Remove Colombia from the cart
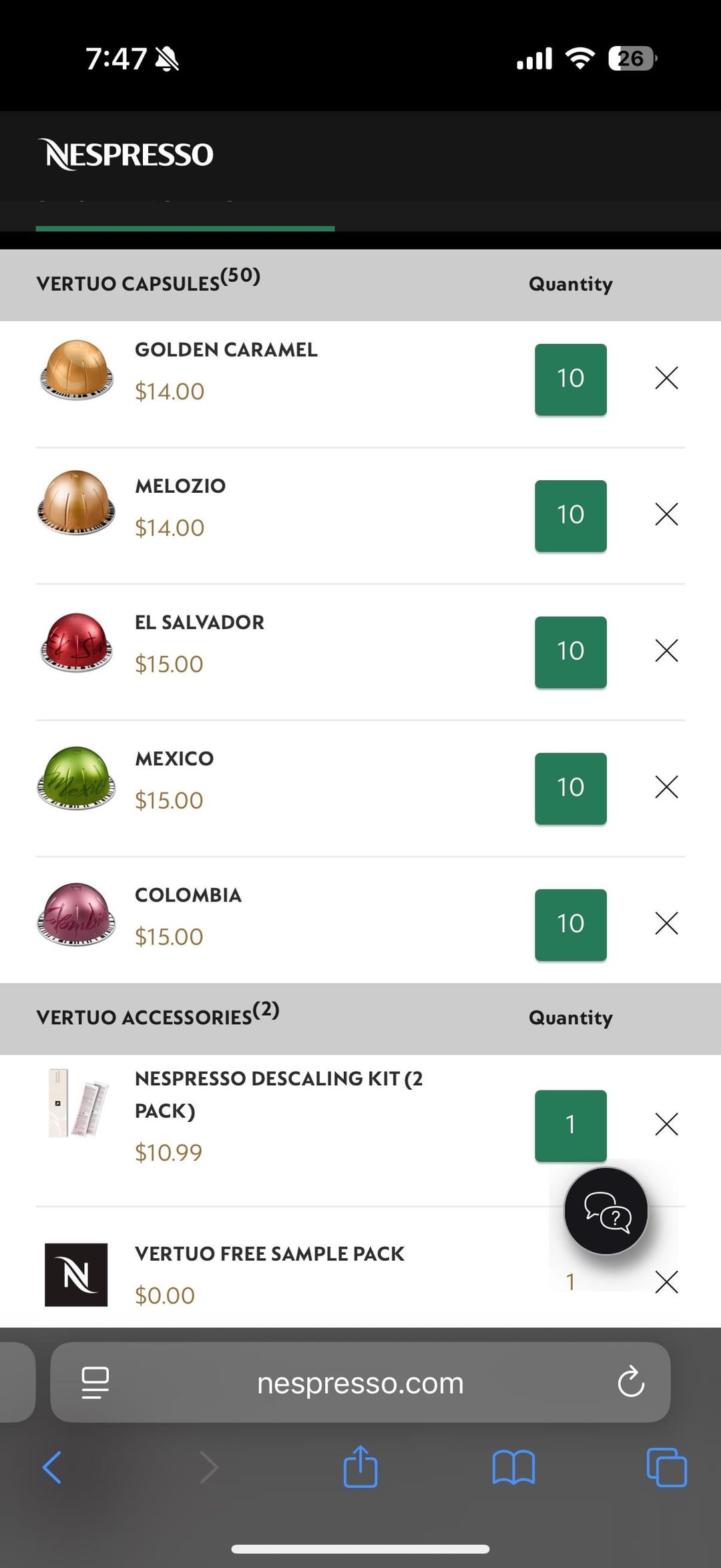The height and width of the screenshot is (1568, 721). click(666, 923)
